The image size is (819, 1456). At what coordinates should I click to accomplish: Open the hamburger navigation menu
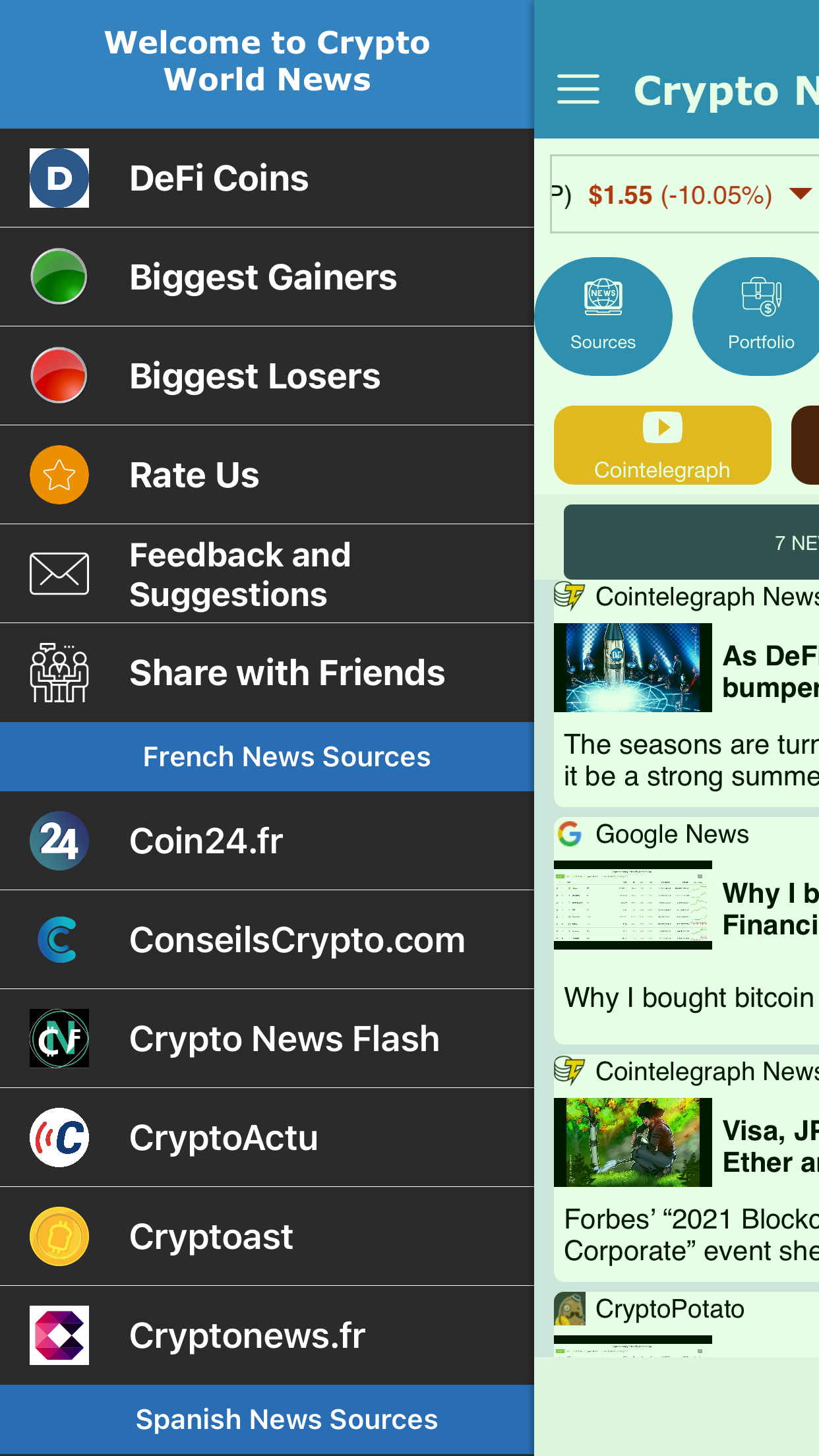578,90
